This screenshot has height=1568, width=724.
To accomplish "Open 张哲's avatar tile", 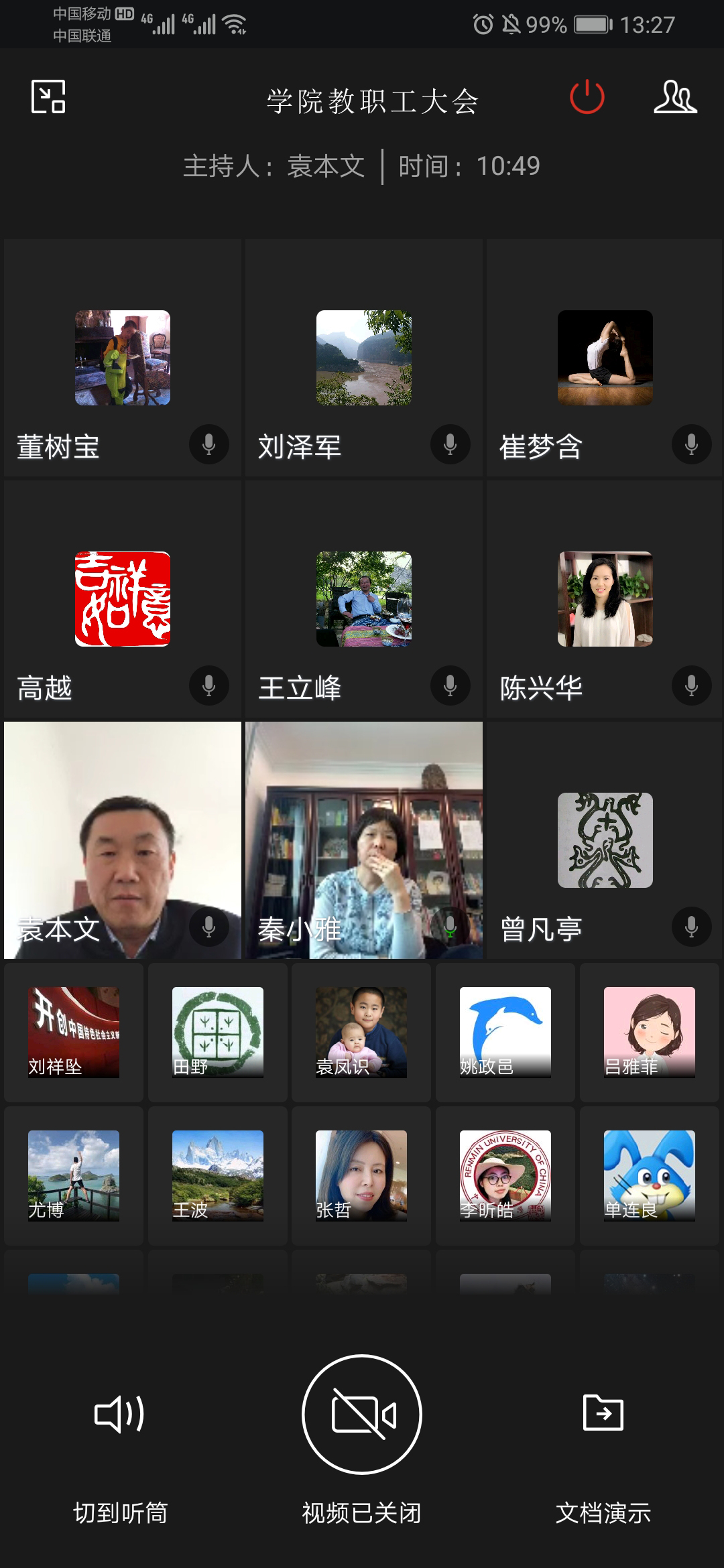I will pos(361,1175).
